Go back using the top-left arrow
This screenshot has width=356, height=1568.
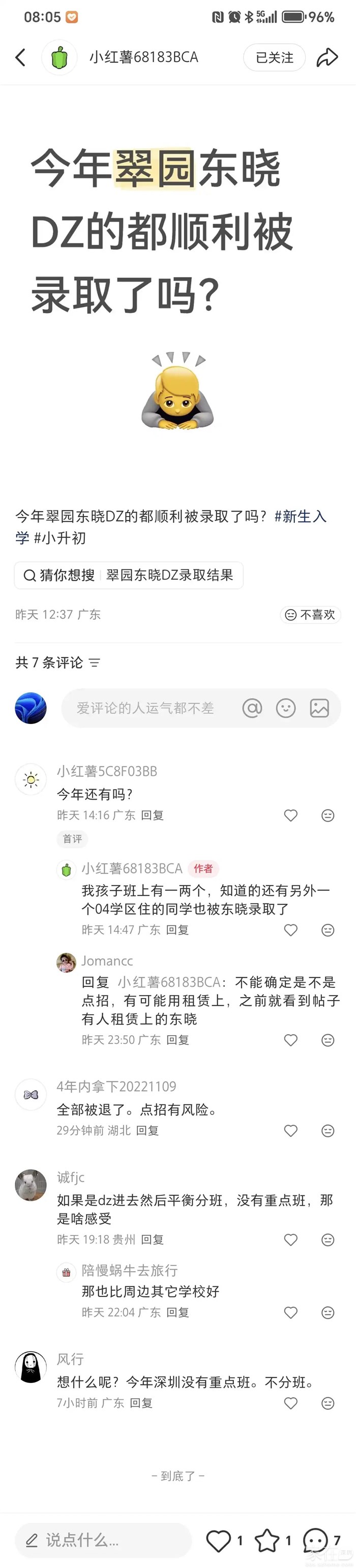(x=21, y=58)
